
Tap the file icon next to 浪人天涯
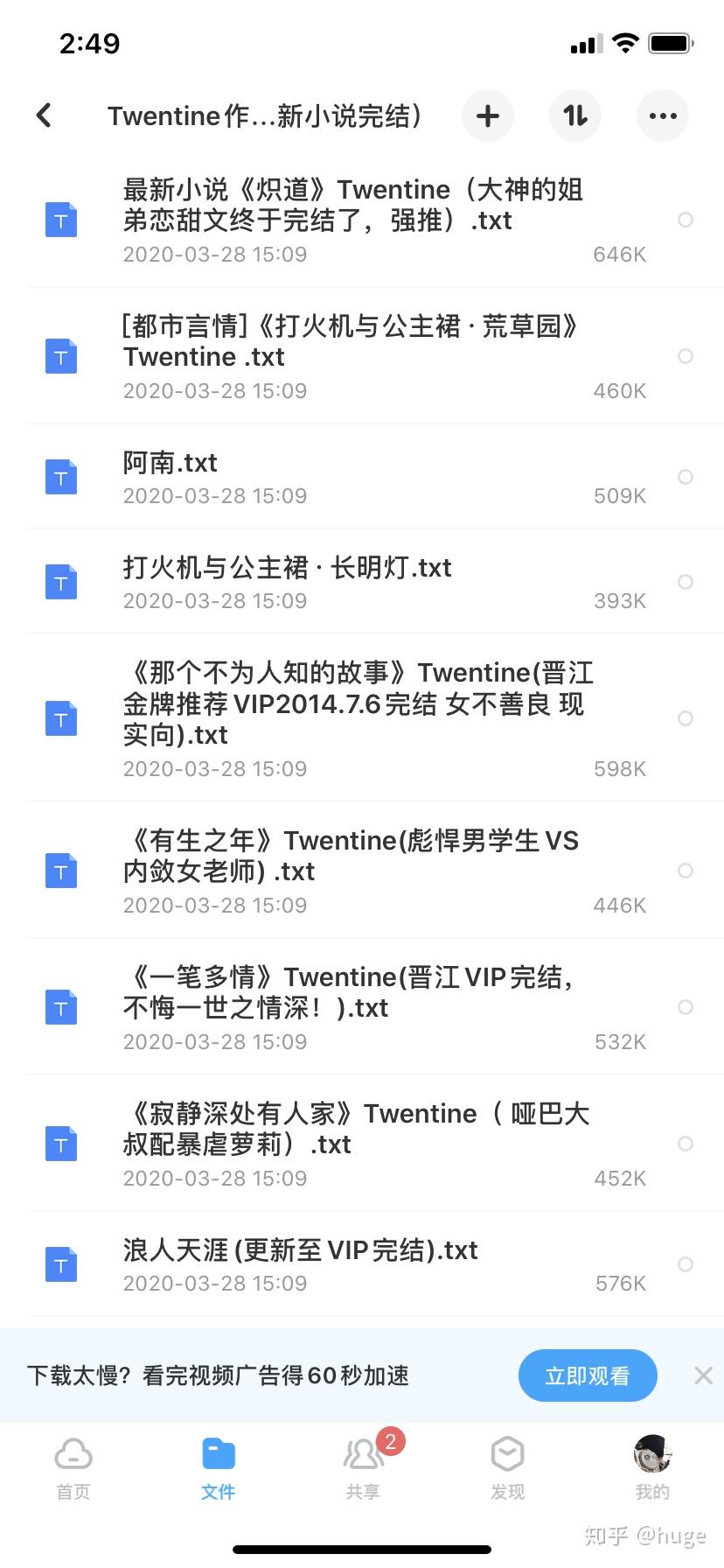coord(59,1263)
